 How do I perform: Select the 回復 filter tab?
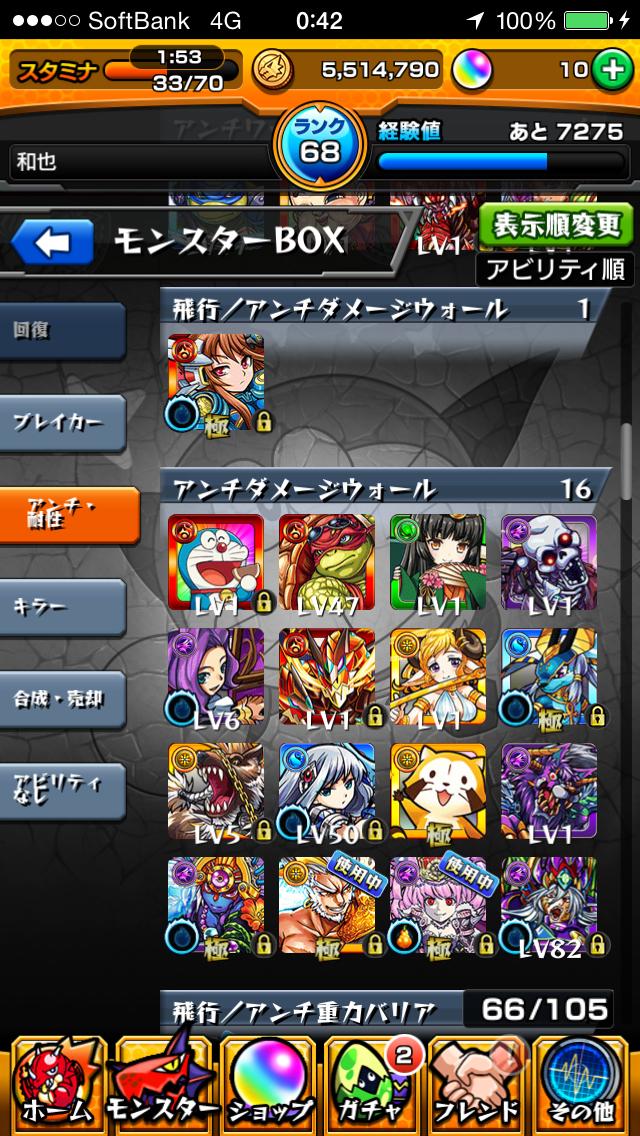[62, 331]
